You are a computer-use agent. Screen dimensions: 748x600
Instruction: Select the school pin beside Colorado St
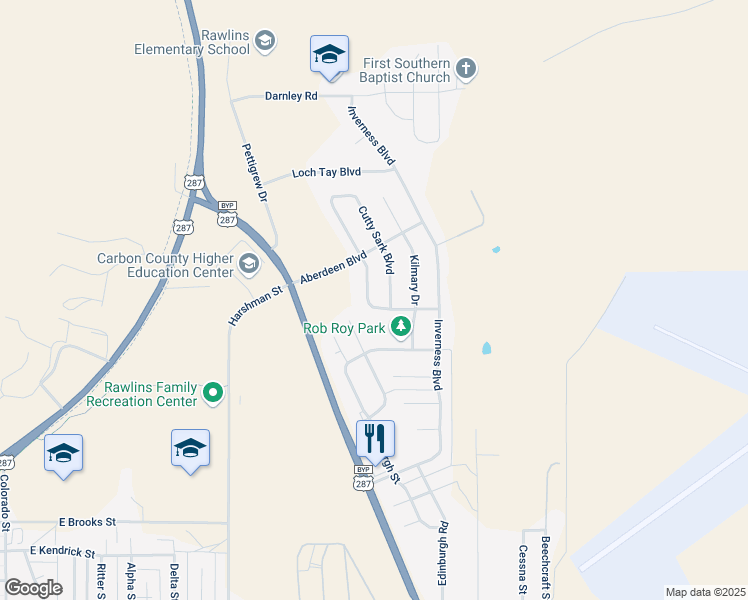[63, 454]
